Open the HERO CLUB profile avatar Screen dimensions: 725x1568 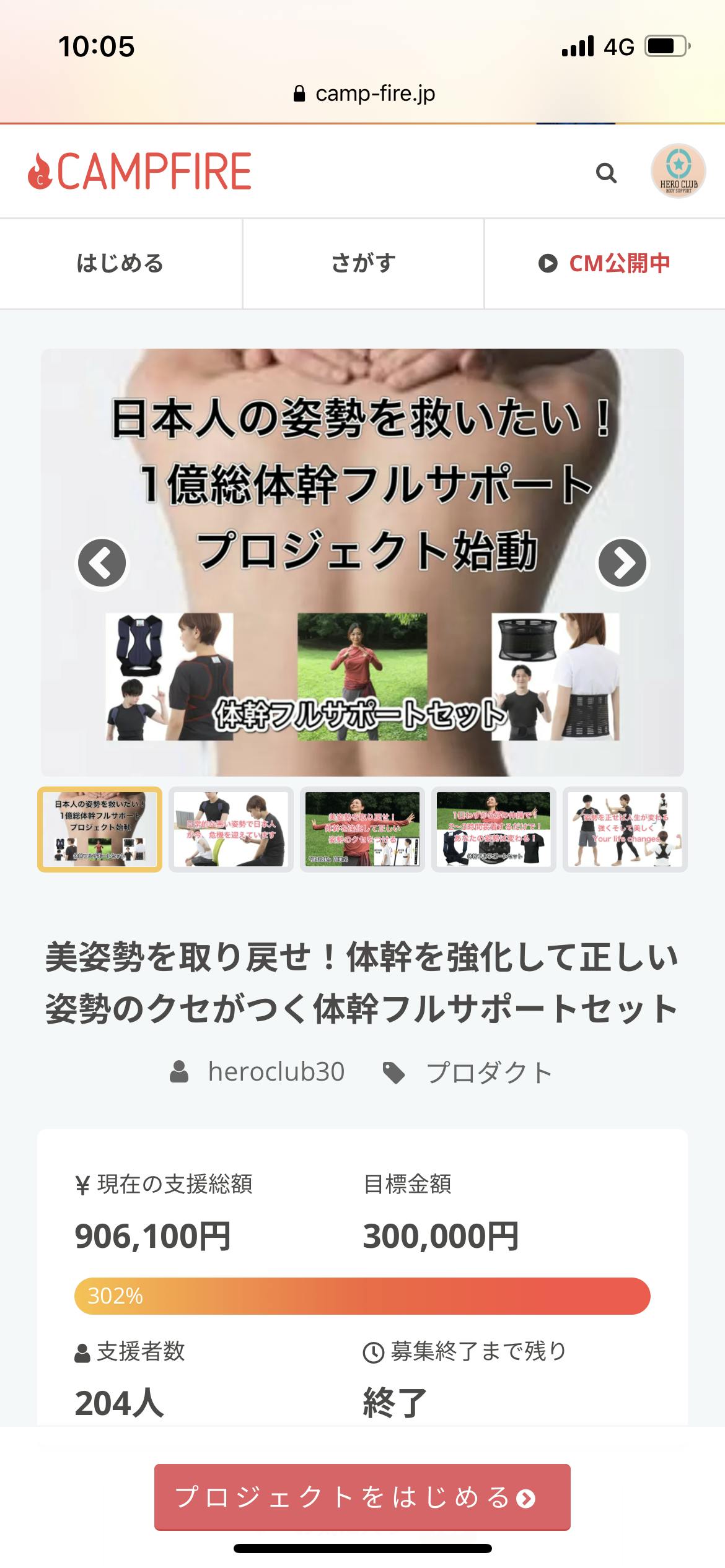coord(678,172)
